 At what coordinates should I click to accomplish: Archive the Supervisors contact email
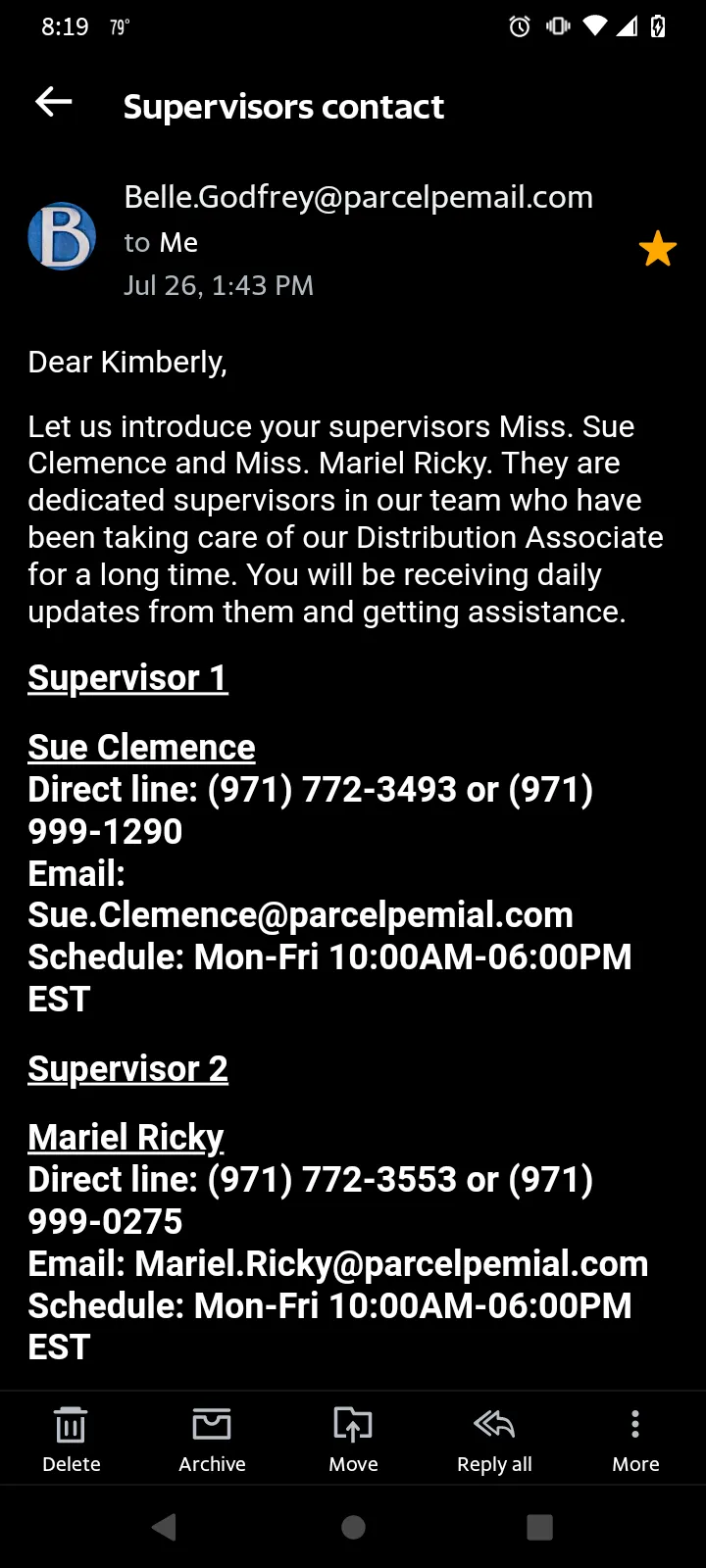tap(212, 1439)
